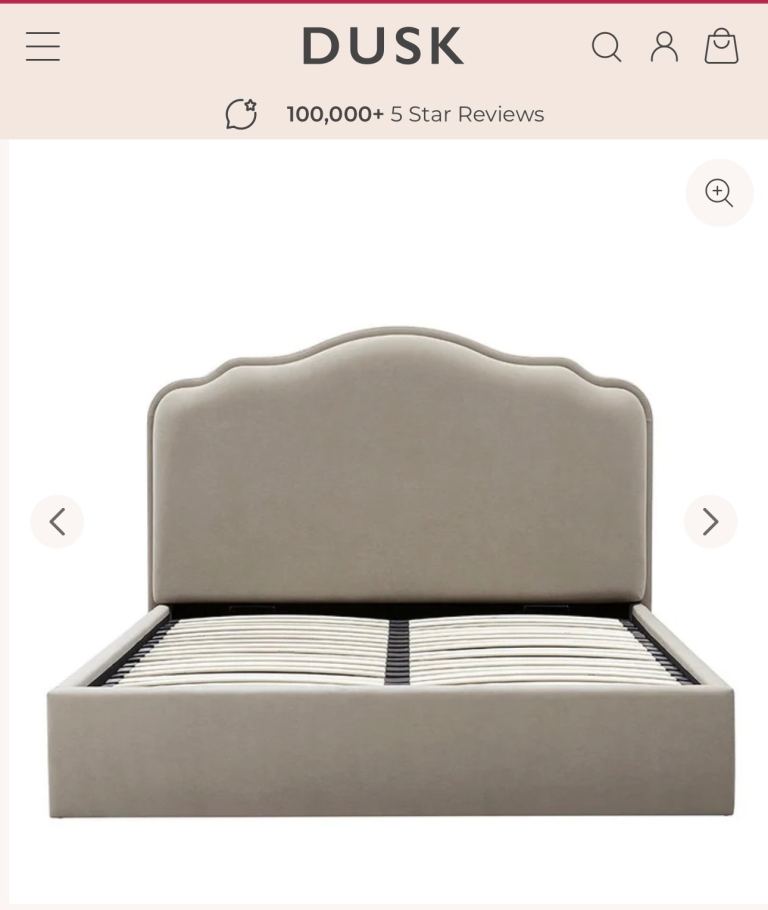Show the previous product image
The image size is (768, 910).
click(57, 521)
